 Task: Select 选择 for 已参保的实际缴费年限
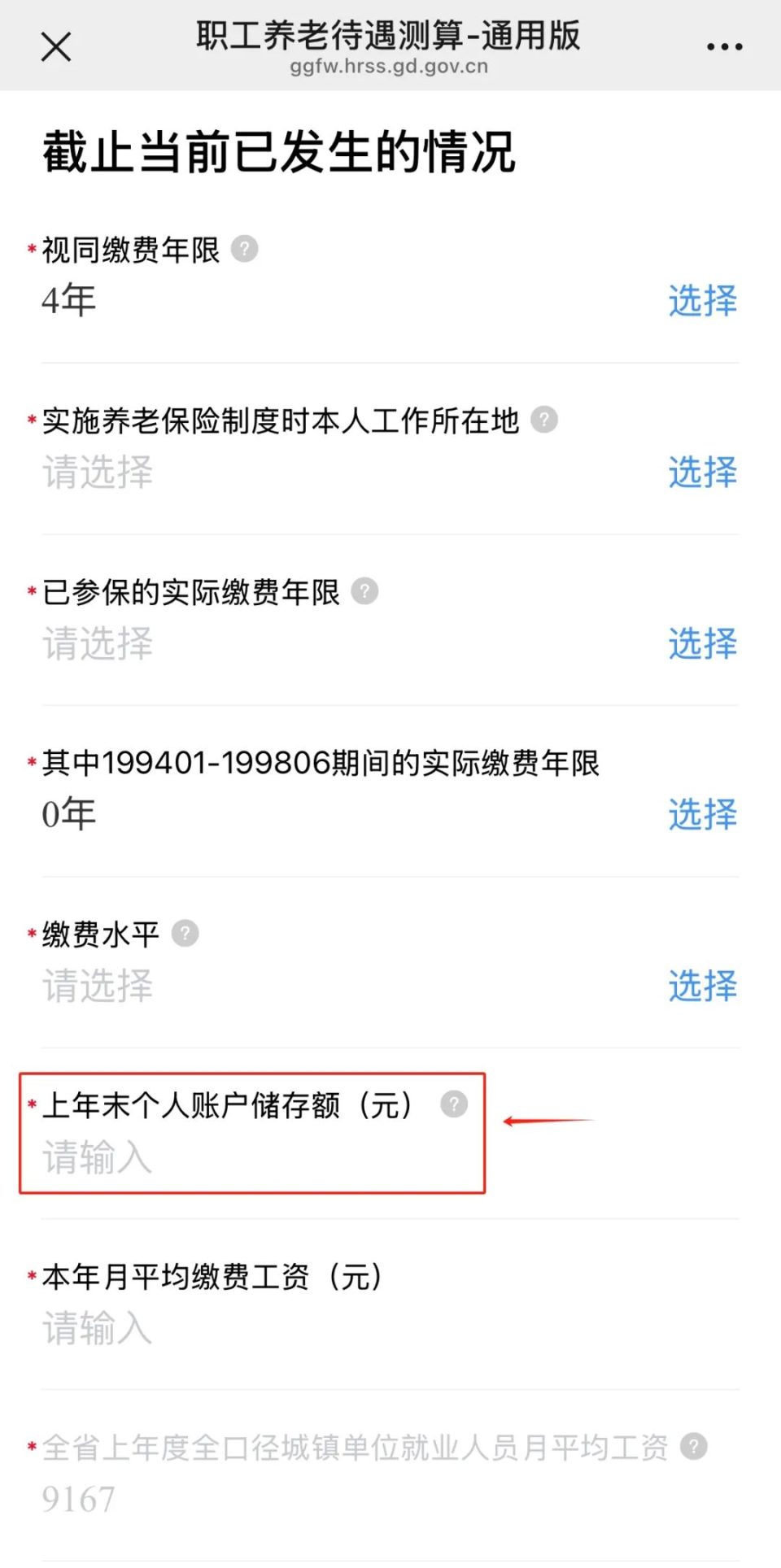(x=701, y=643)
